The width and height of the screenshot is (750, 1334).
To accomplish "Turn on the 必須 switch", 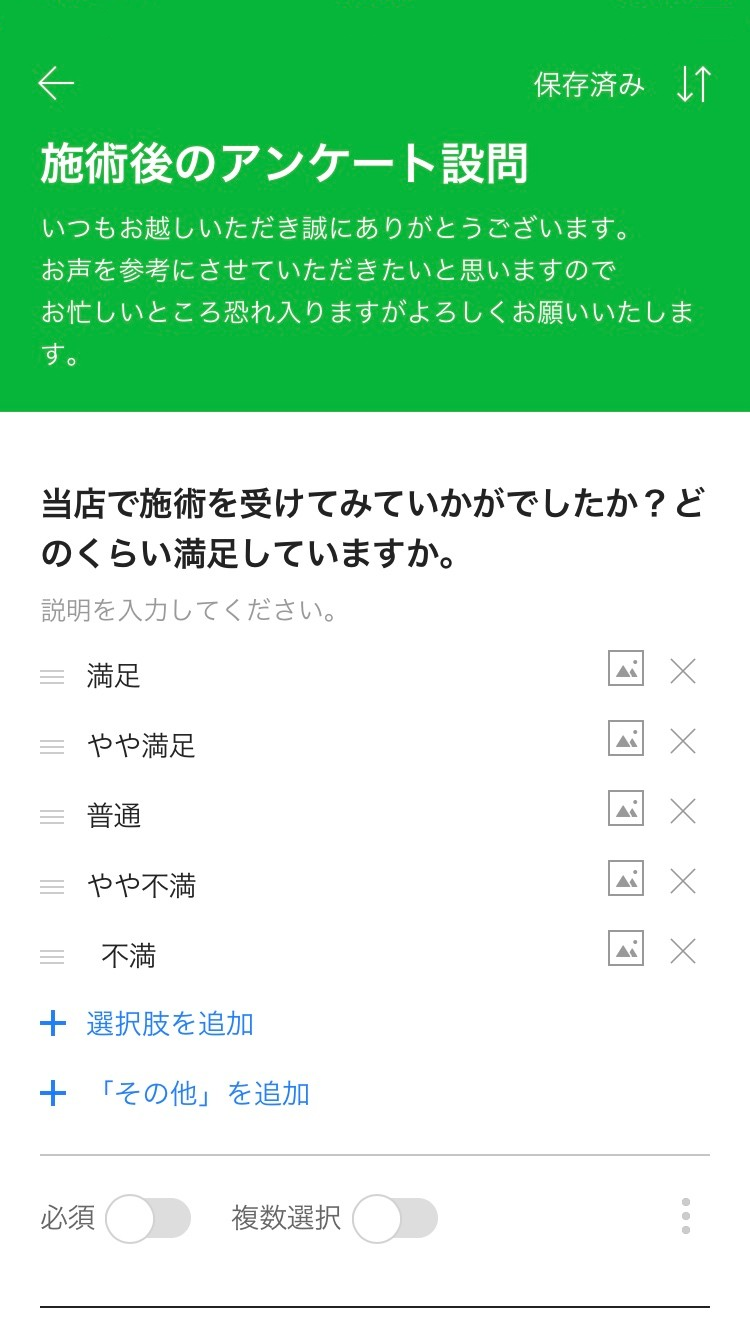I will tap(148, 1218).
